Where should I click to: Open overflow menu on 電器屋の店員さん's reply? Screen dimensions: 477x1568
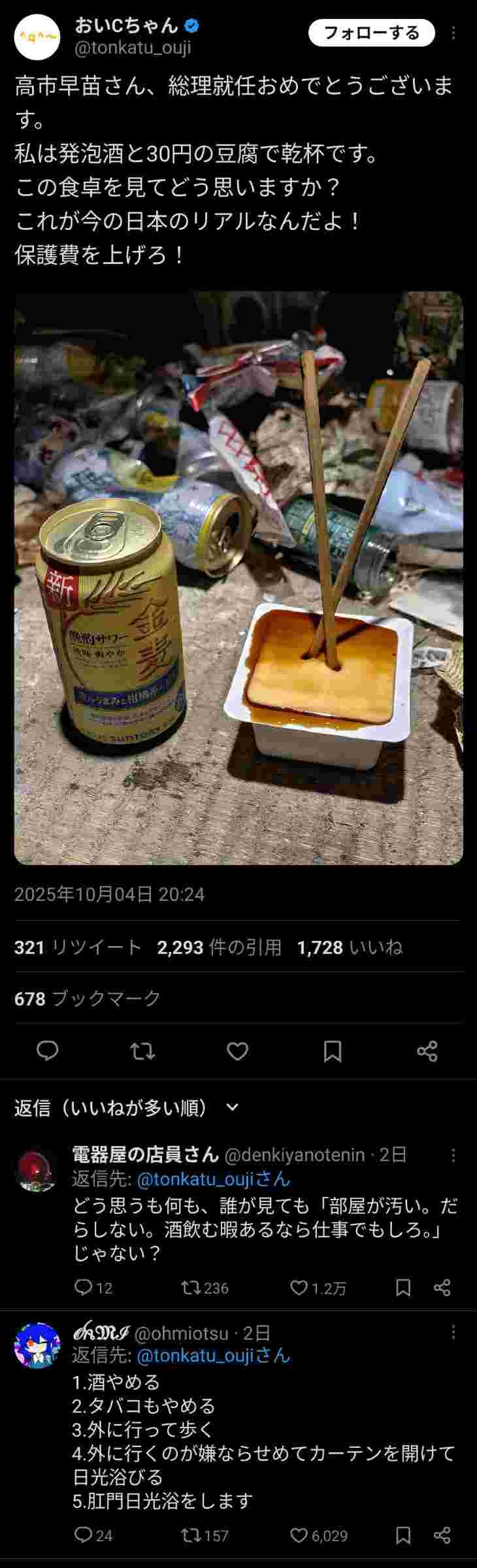click(x=453, y=1156)
